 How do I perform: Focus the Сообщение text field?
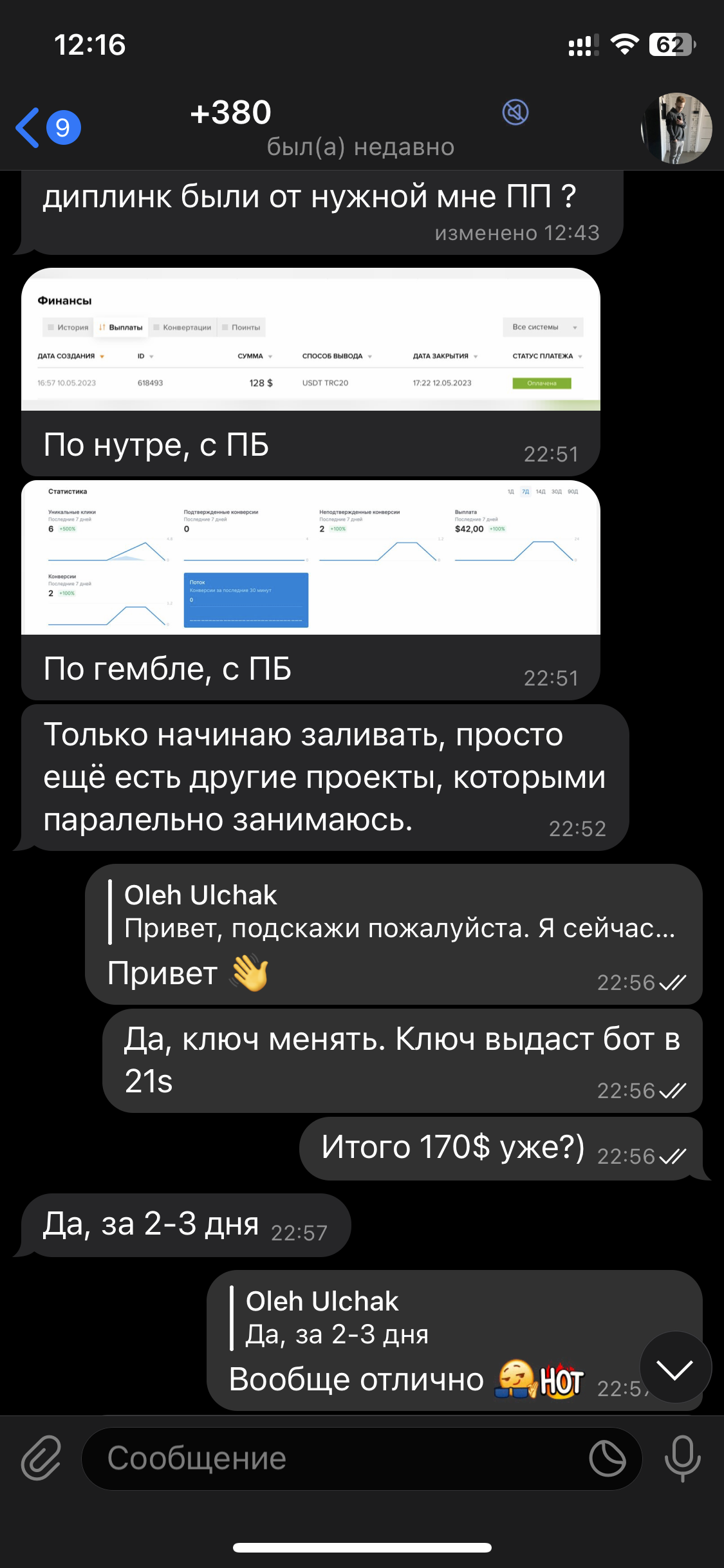pyautogui.click(x=335, y=1459)
